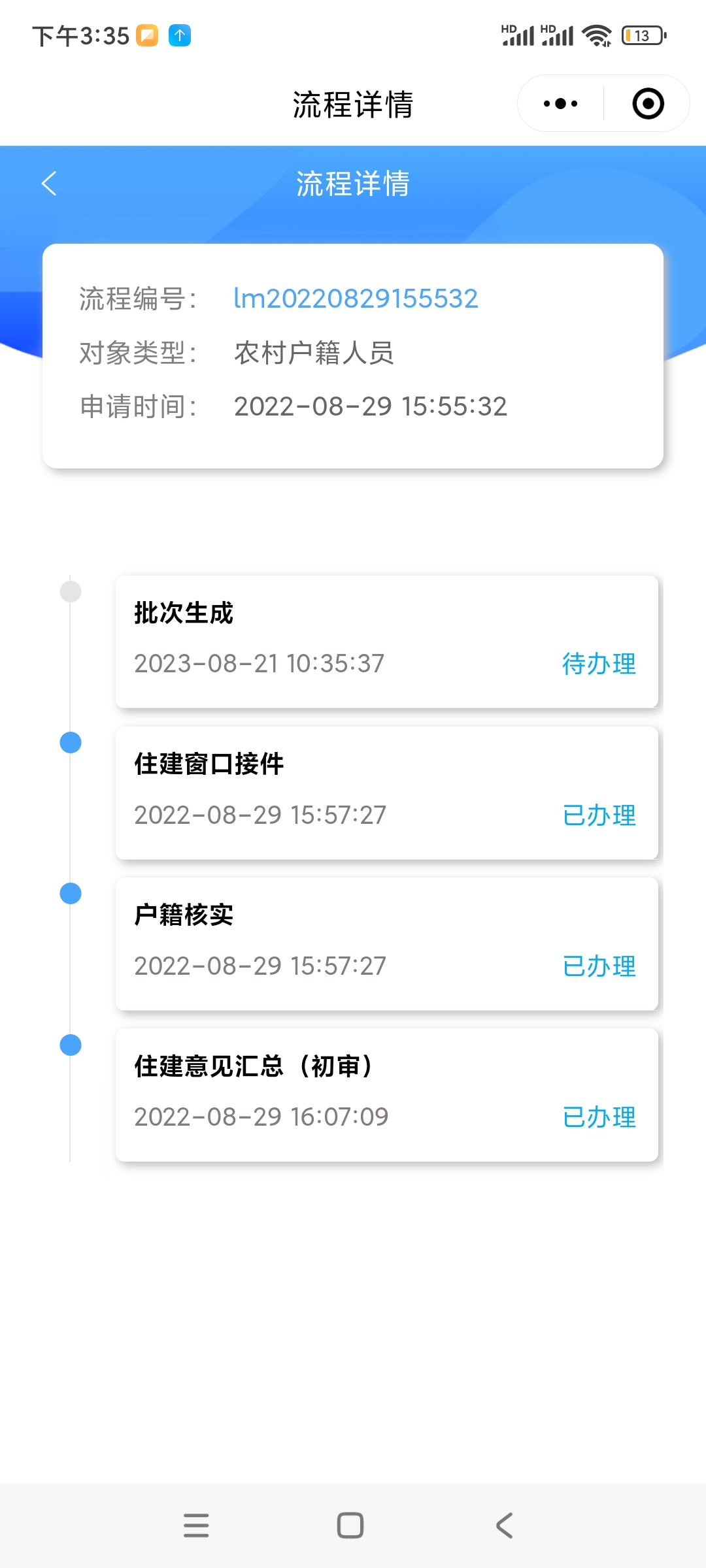Screen dimensions: 706x1568
Task: Open the mini program more options menu
Action: tap(561, 104)
